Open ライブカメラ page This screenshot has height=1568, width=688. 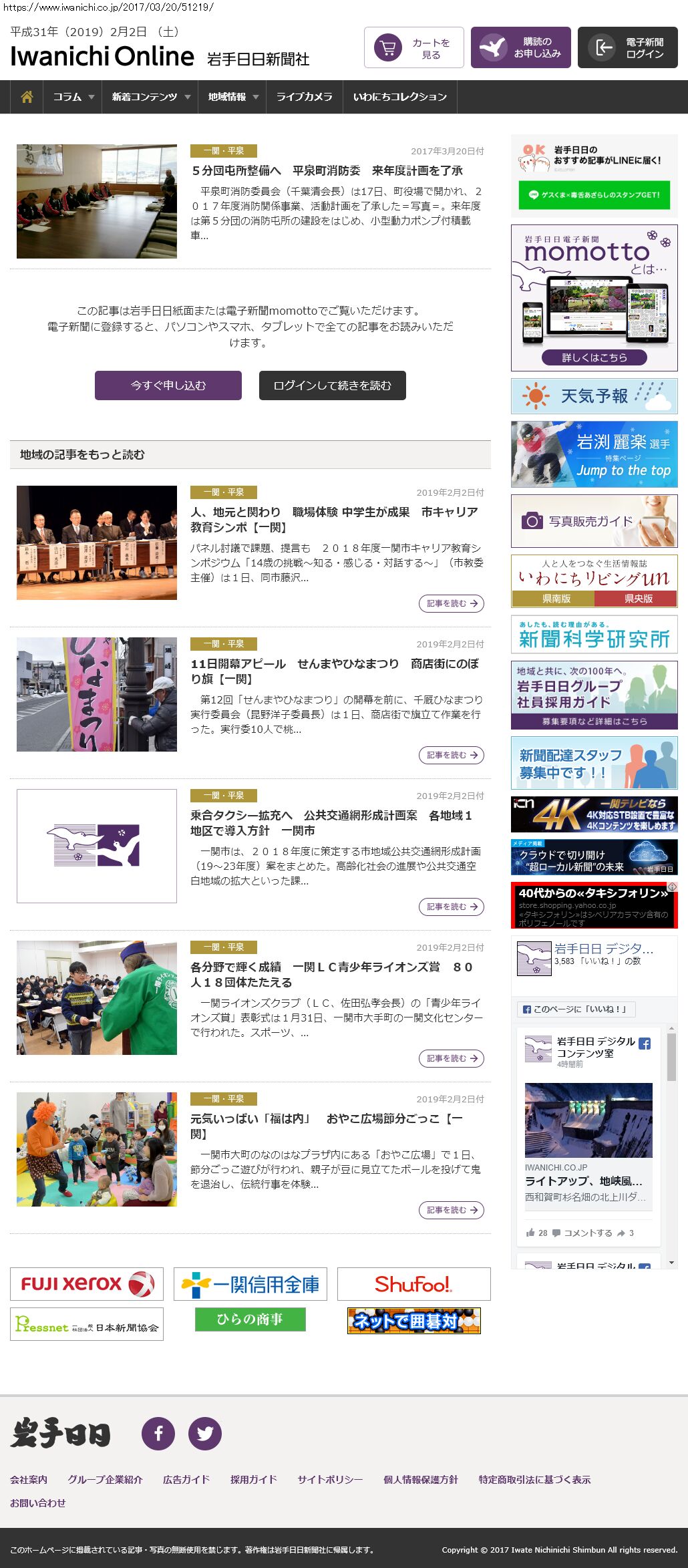tap(304, 97)
